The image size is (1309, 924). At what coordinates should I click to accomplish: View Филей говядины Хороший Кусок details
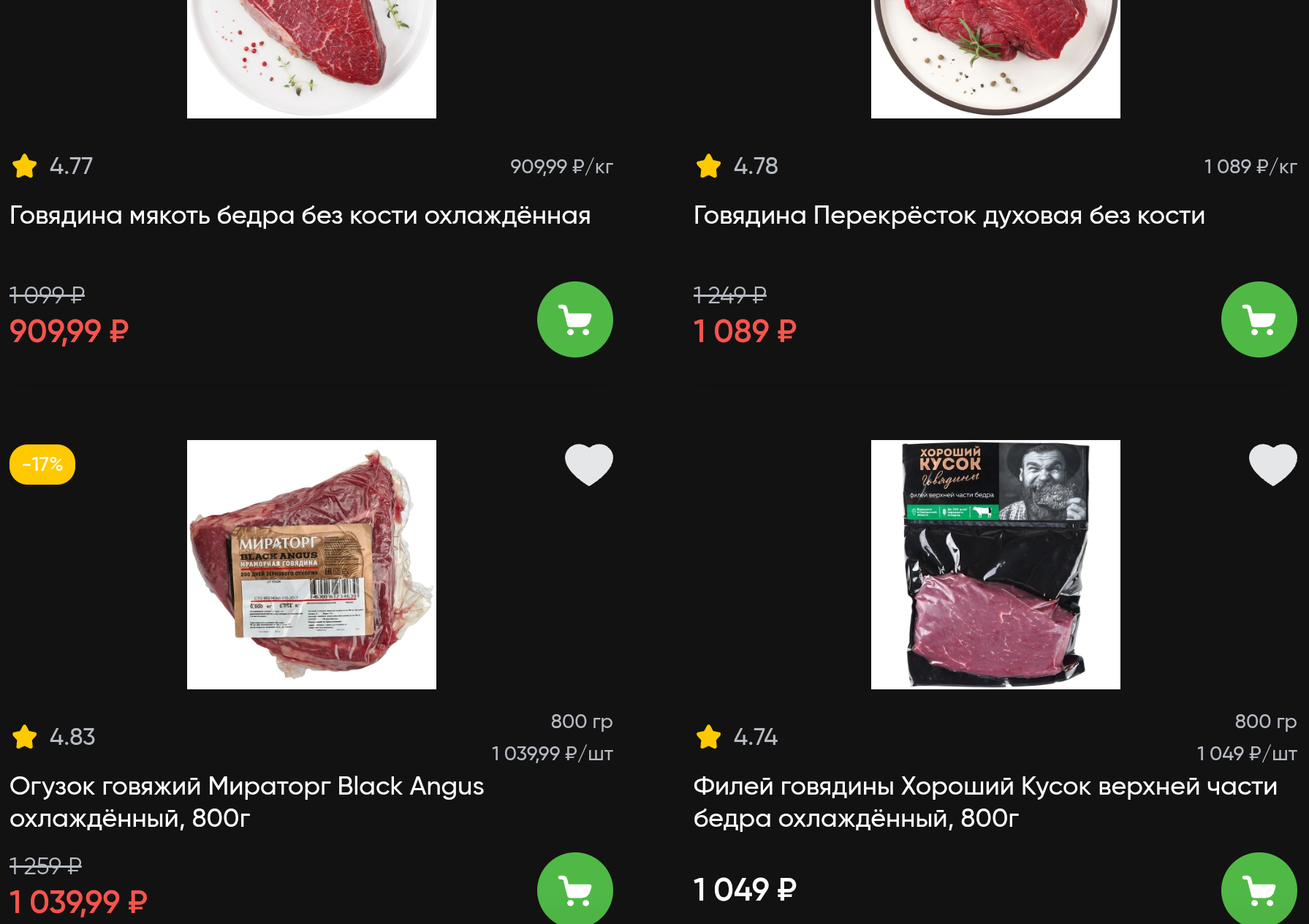[984, 801]
